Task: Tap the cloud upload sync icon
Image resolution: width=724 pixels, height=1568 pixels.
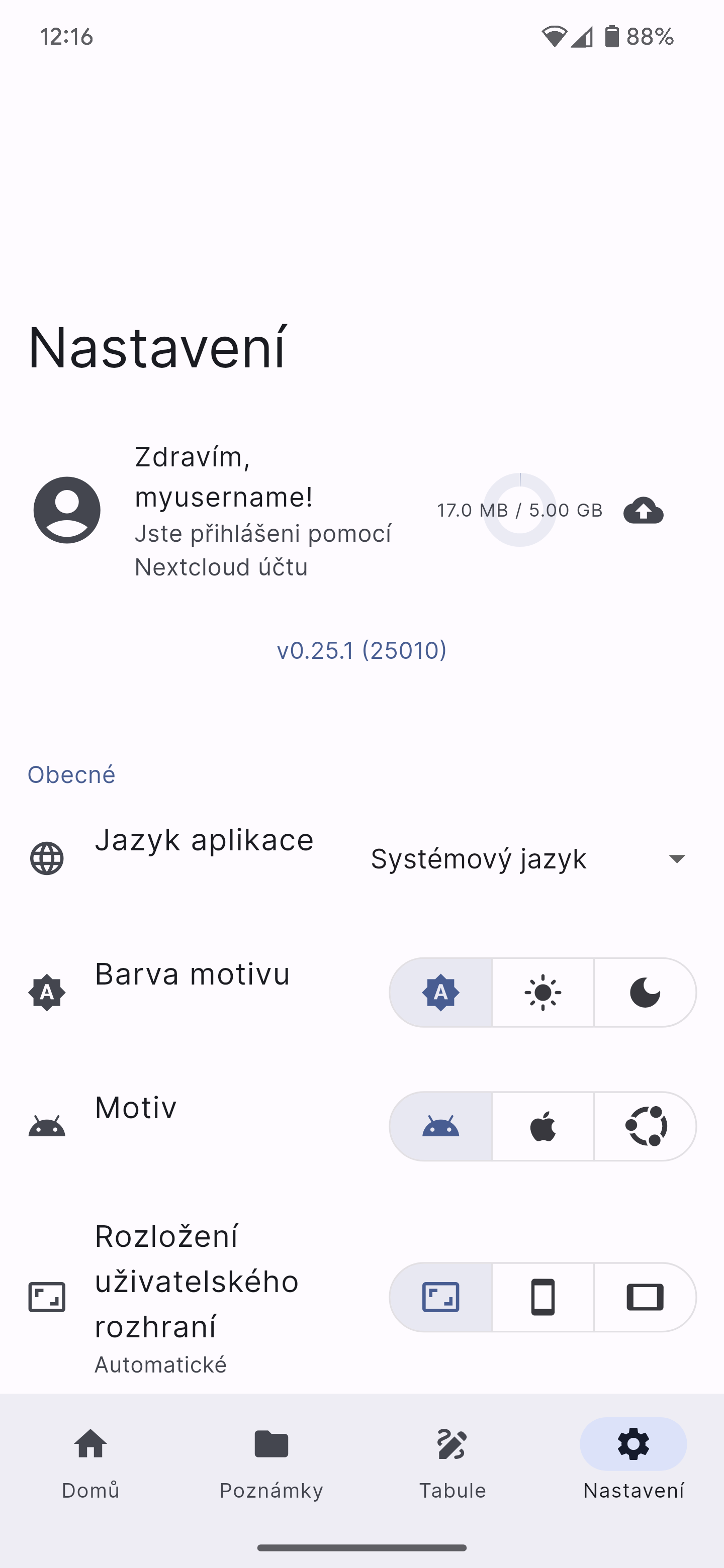Action: [643, 510]
